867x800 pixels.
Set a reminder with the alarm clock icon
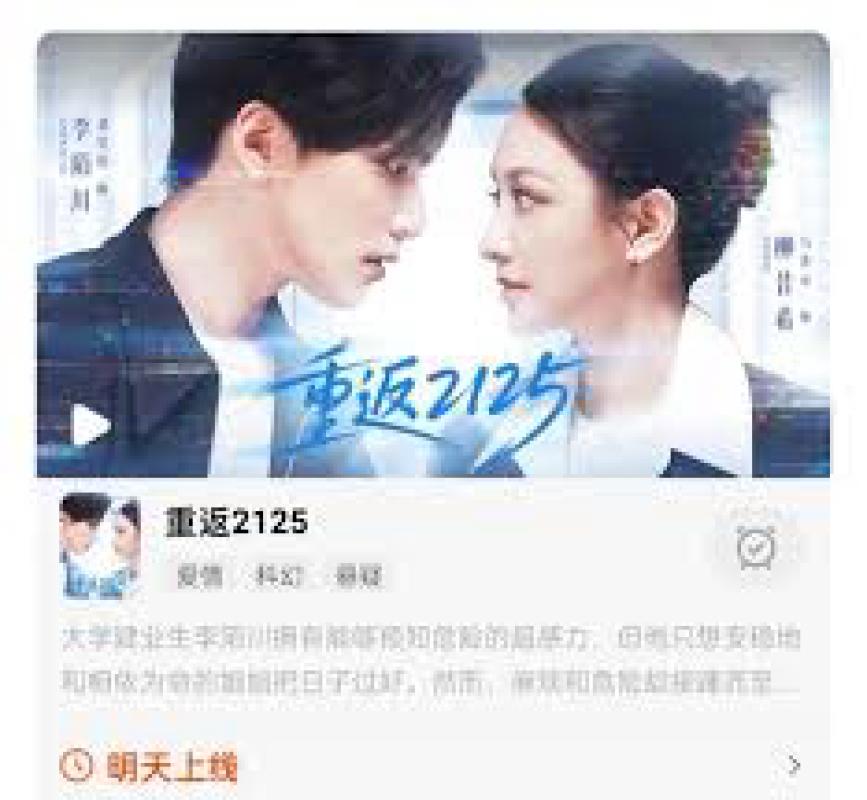pyautogui.click(x=755, y=547)
